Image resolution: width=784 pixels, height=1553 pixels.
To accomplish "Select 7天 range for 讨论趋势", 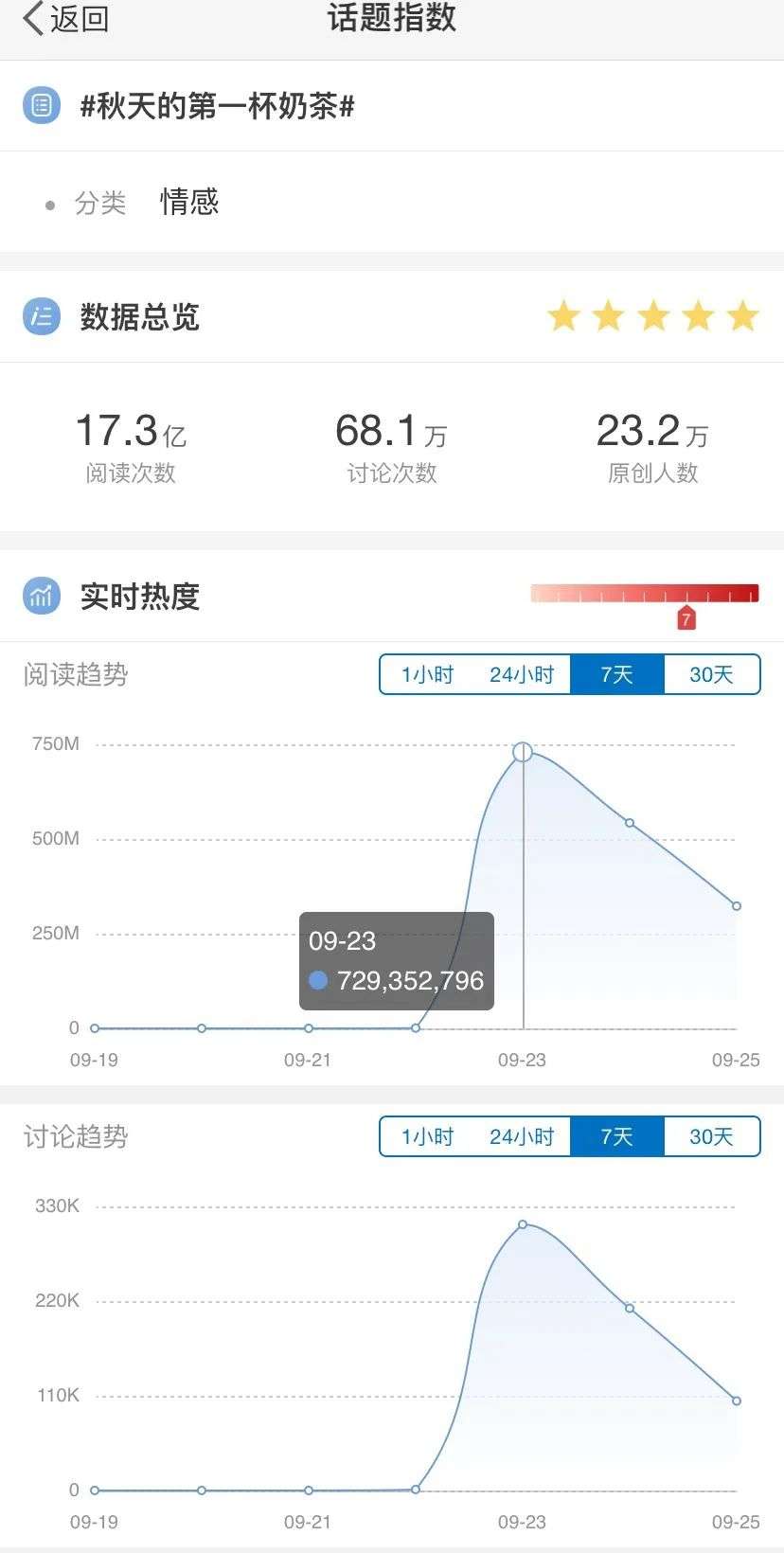I will (x=616, y=1137).
